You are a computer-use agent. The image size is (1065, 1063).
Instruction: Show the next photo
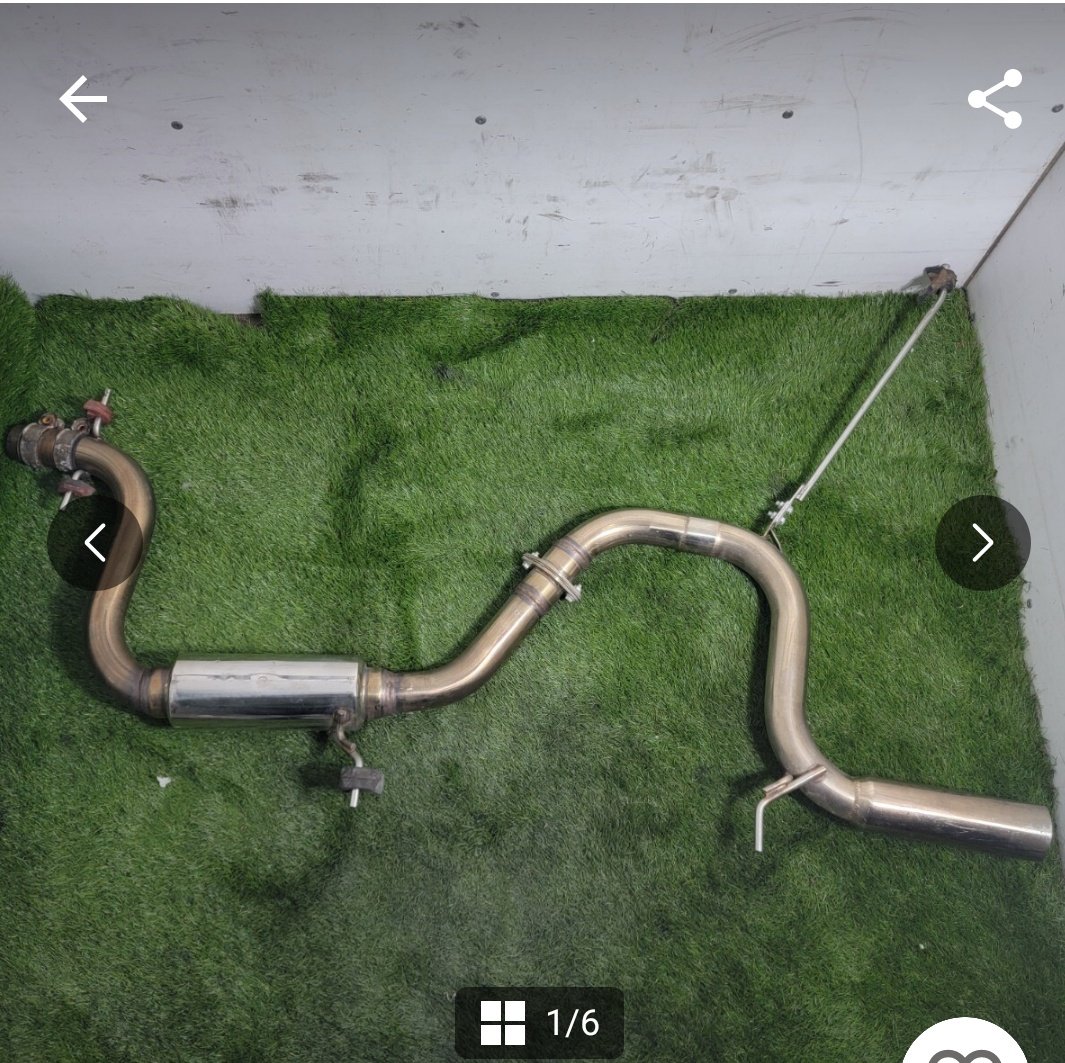[982, 543]
